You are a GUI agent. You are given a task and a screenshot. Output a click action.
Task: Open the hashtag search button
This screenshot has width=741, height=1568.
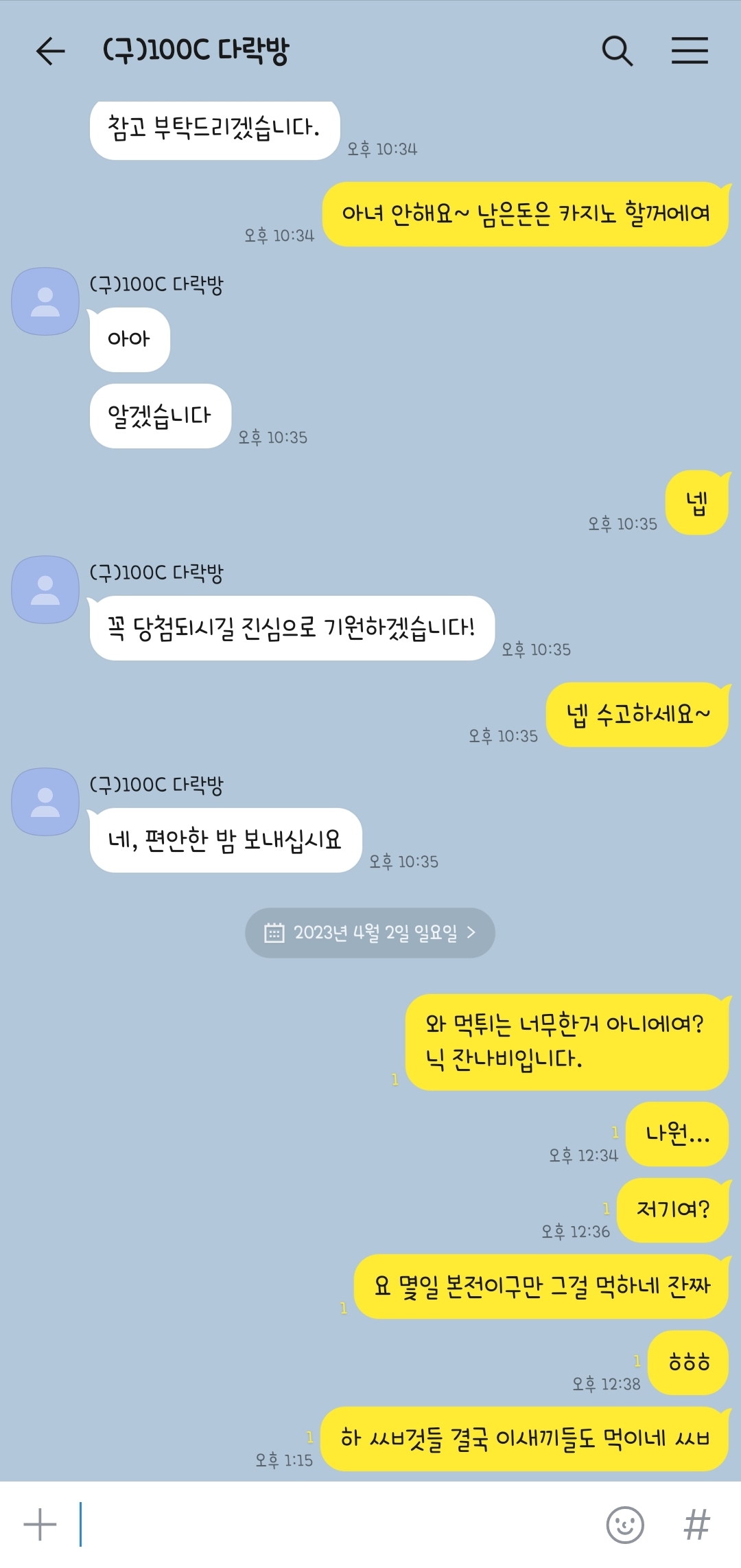tap(696, 1525)
